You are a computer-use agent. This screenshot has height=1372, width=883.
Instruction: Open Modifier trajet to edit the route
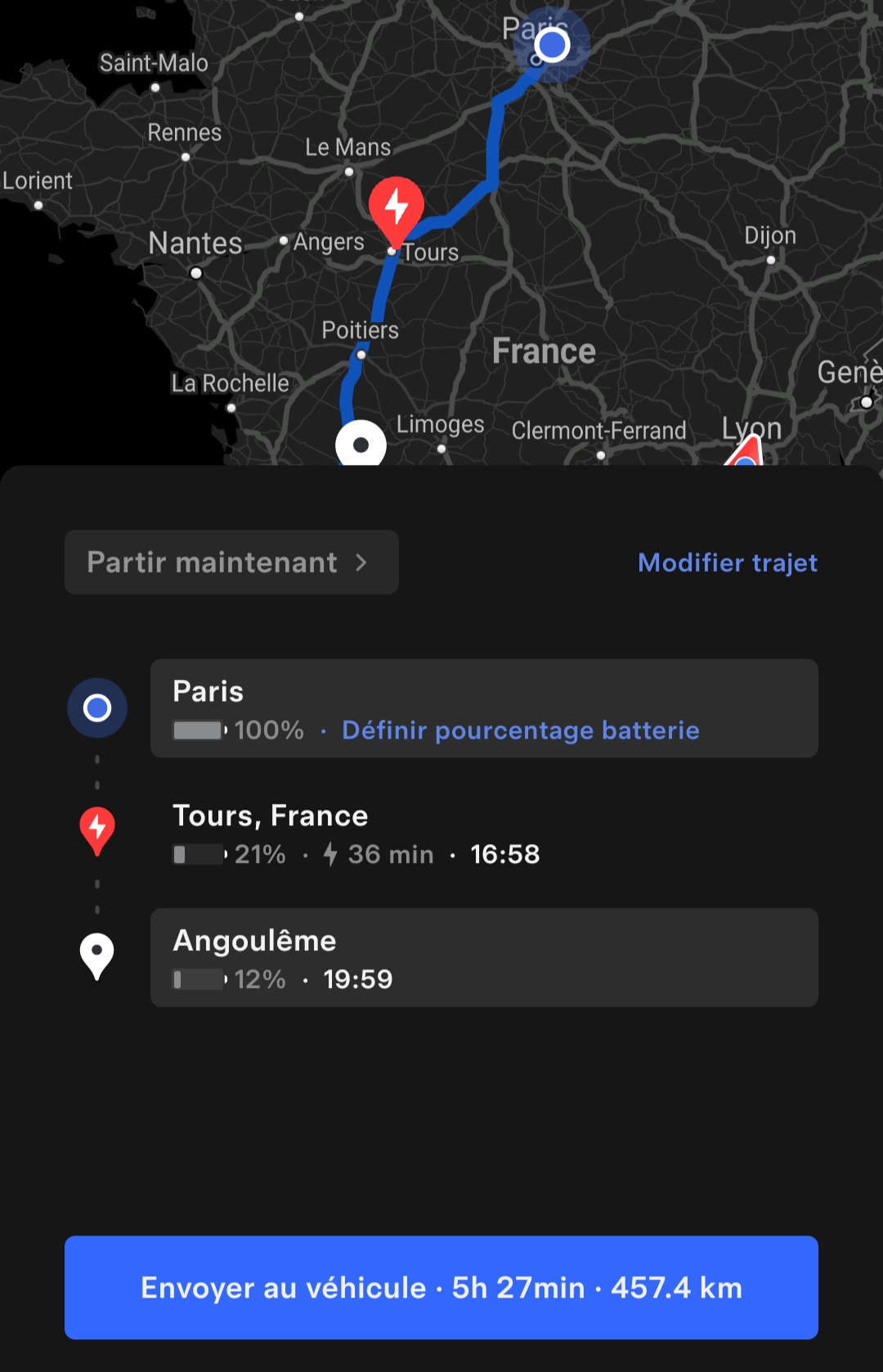coord(727,562)
